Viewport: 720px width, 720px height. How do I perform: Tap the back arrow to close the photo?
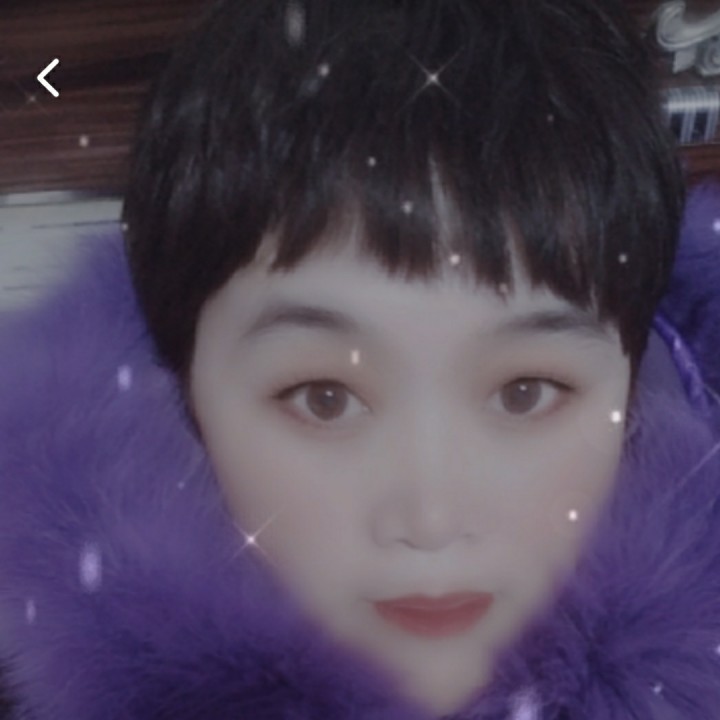coord(48,78)
